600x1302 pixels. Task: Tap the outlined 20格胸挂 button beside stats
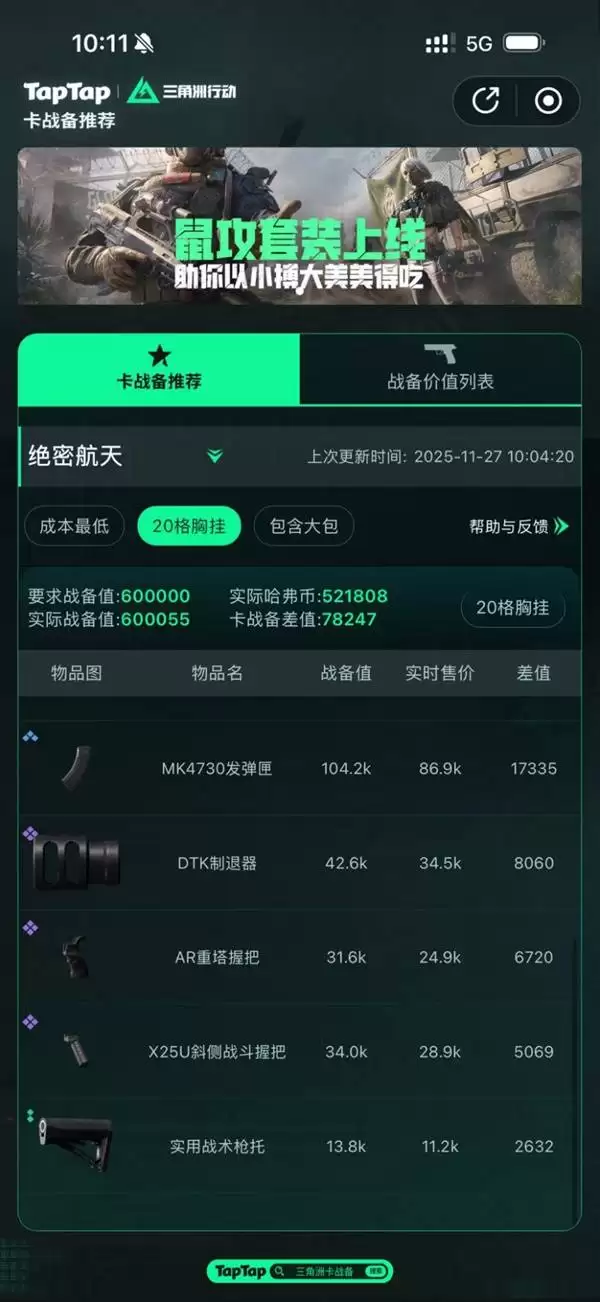pyautogui.click(x=513, y=607)
